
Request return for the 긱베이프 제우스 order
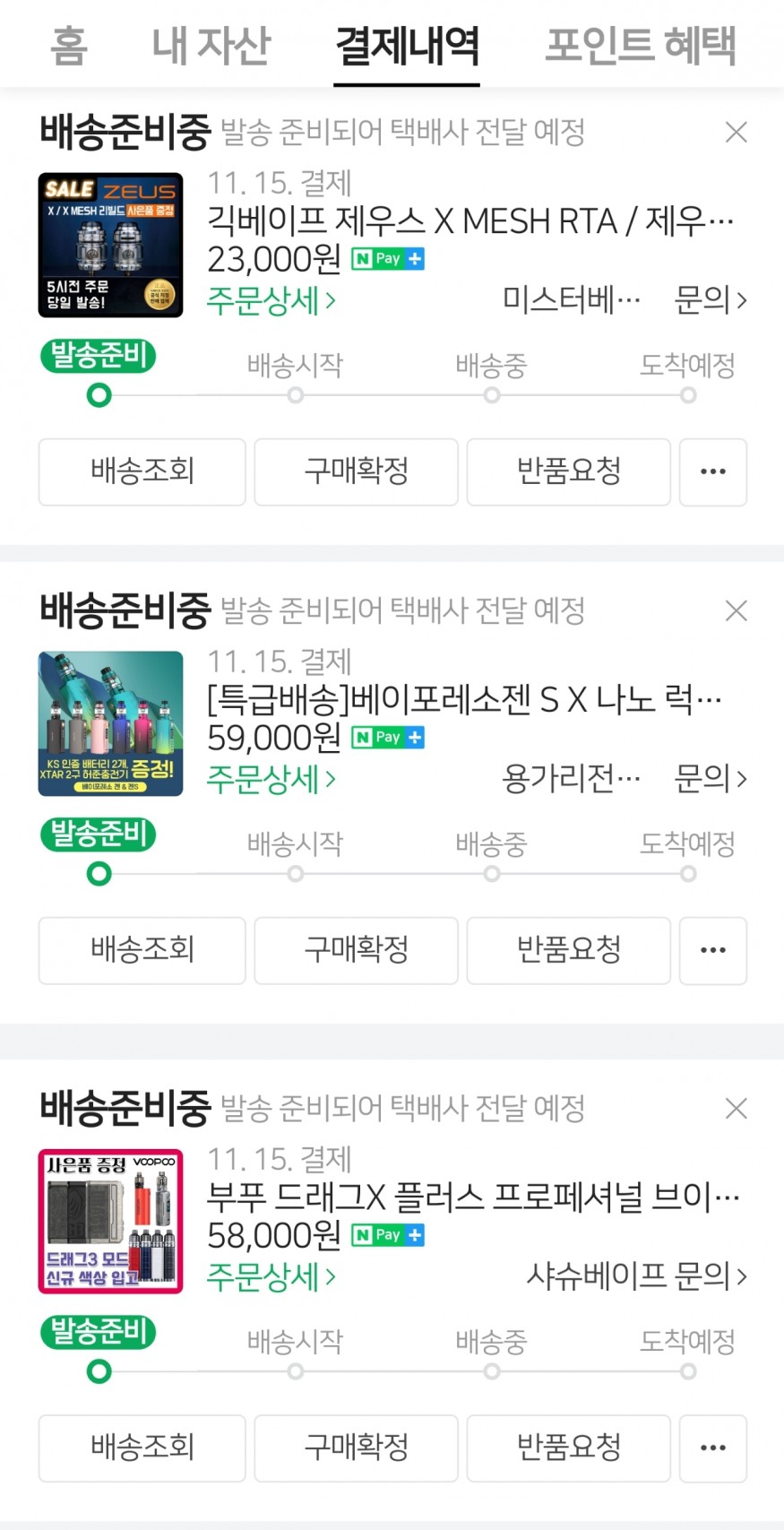(568, 471)
